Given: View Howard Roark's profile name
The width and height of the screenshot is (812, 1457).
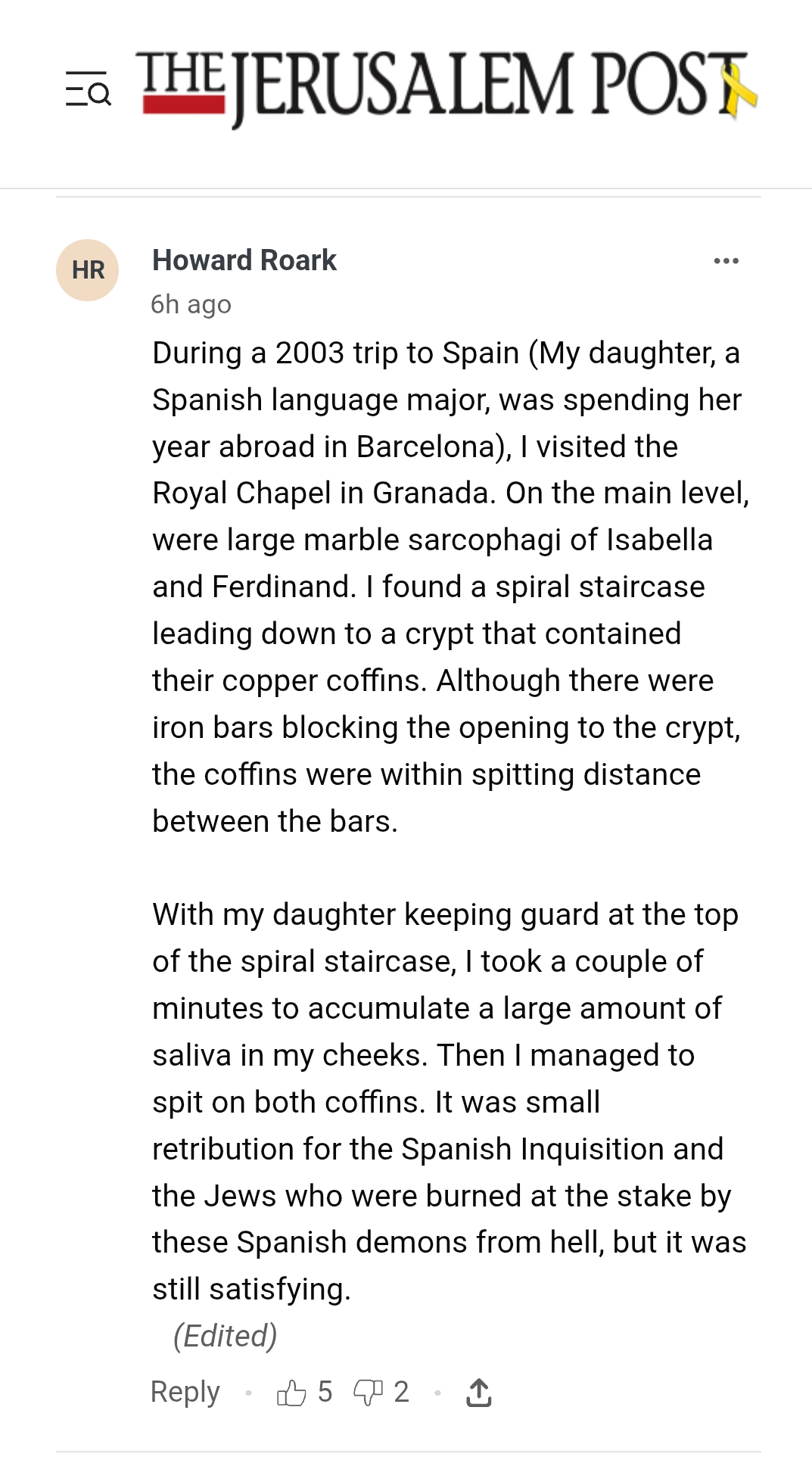Looking at the screenshot, I should pyautogui.click(x=244, y=260).
